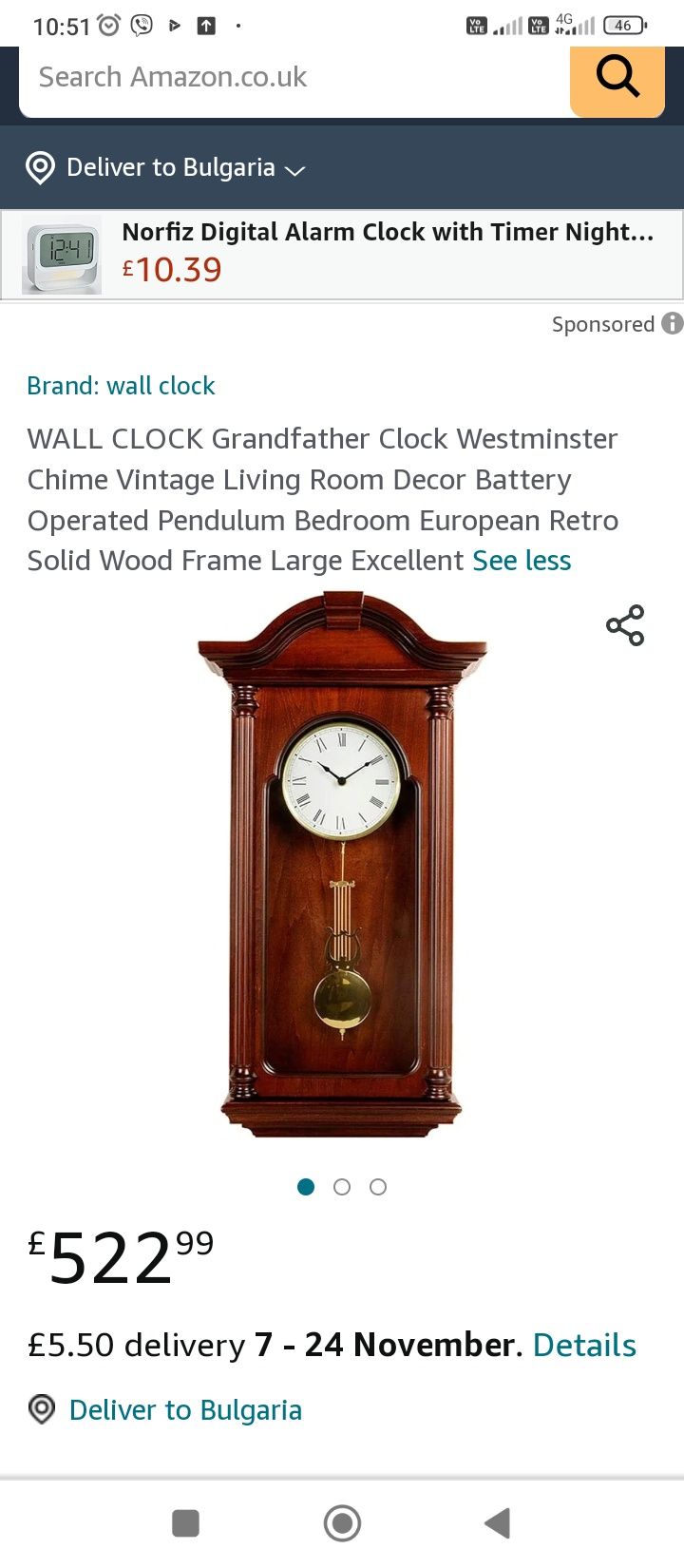This screenshot has height=1568, width=684.
Task: Tap the Search Amazon.co.uk field
Action: 285,78
